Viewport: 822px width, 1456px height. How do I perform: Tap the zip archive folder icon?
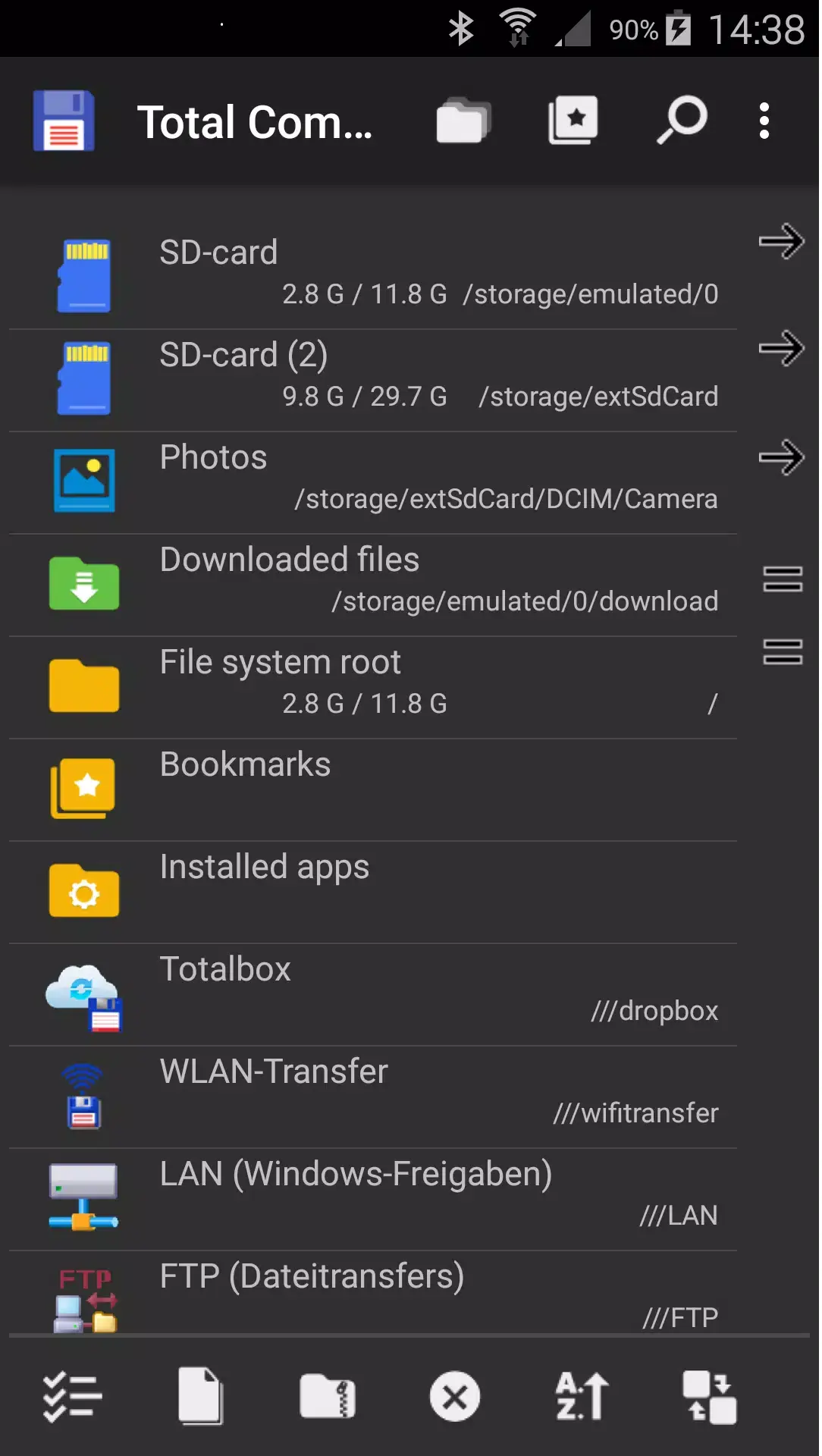click(x=328, y=1396)
